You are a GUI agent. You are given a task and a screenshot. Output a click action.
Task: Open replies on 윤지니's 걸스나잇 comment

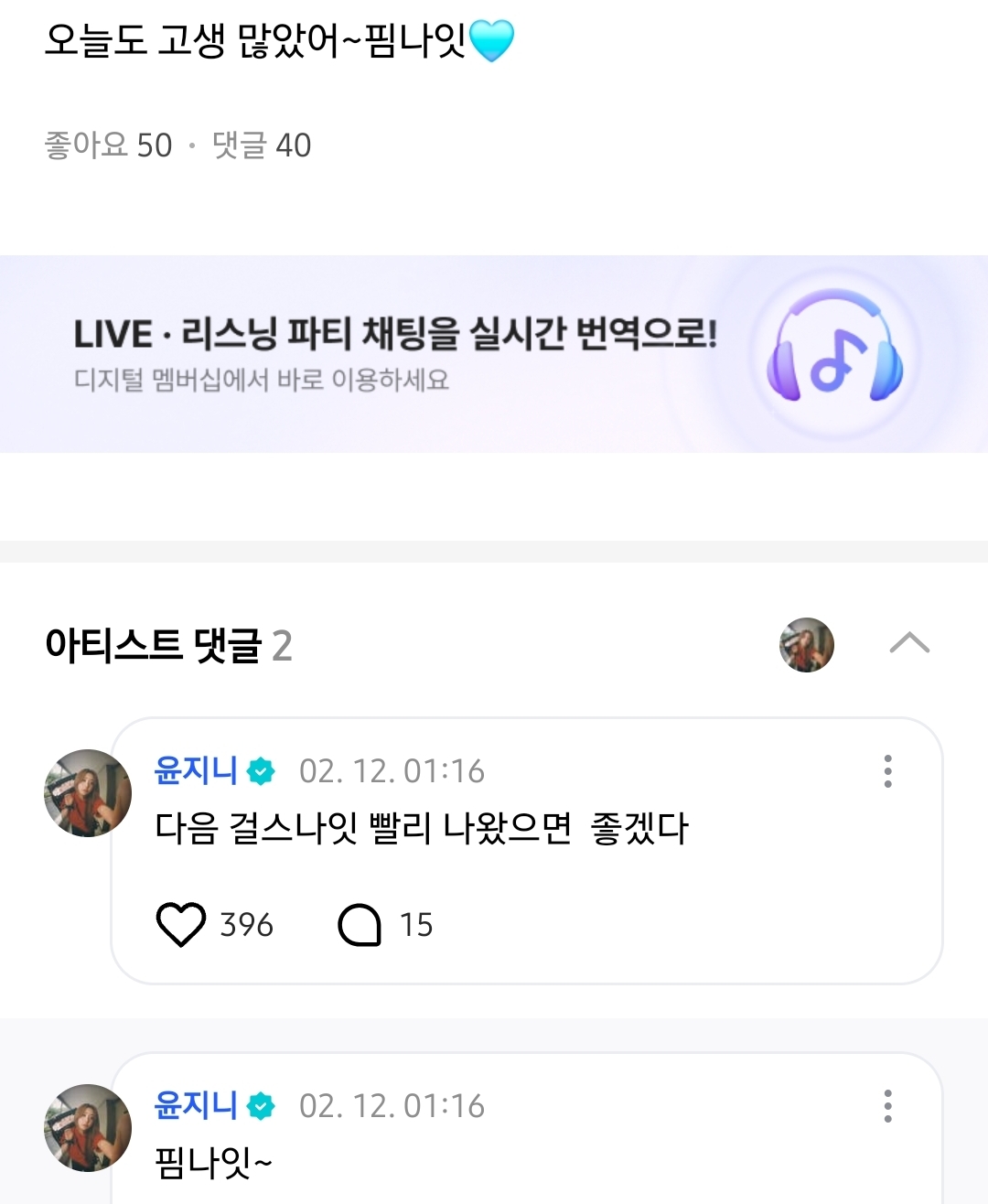click(x=360, y=924)
